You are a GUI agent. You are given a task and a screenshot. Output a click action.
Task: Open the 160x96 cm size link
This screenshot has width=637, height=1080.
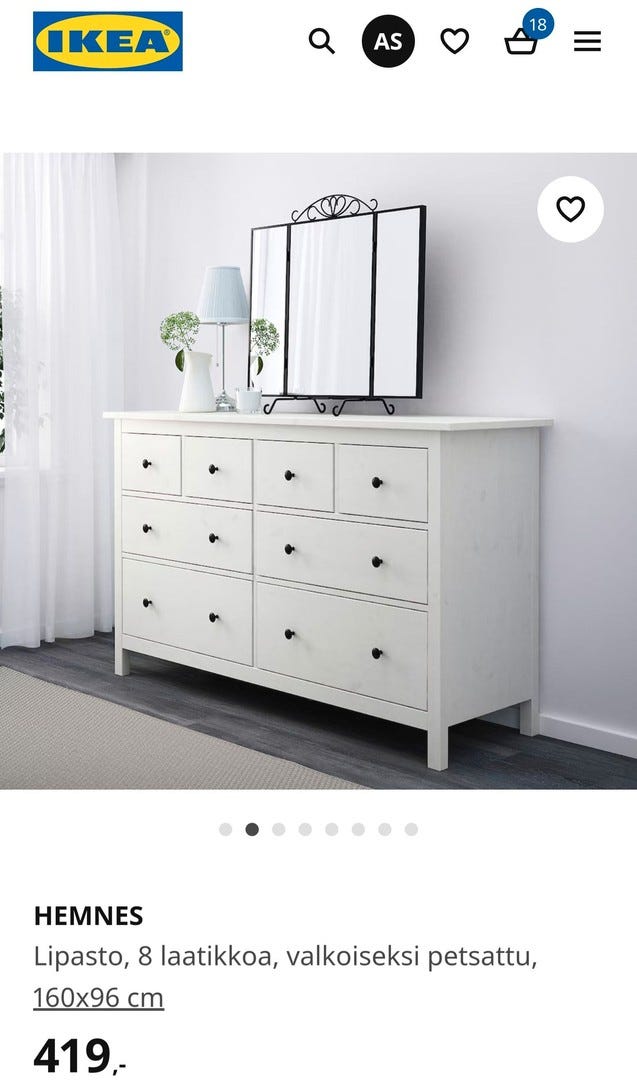(98, 997)
